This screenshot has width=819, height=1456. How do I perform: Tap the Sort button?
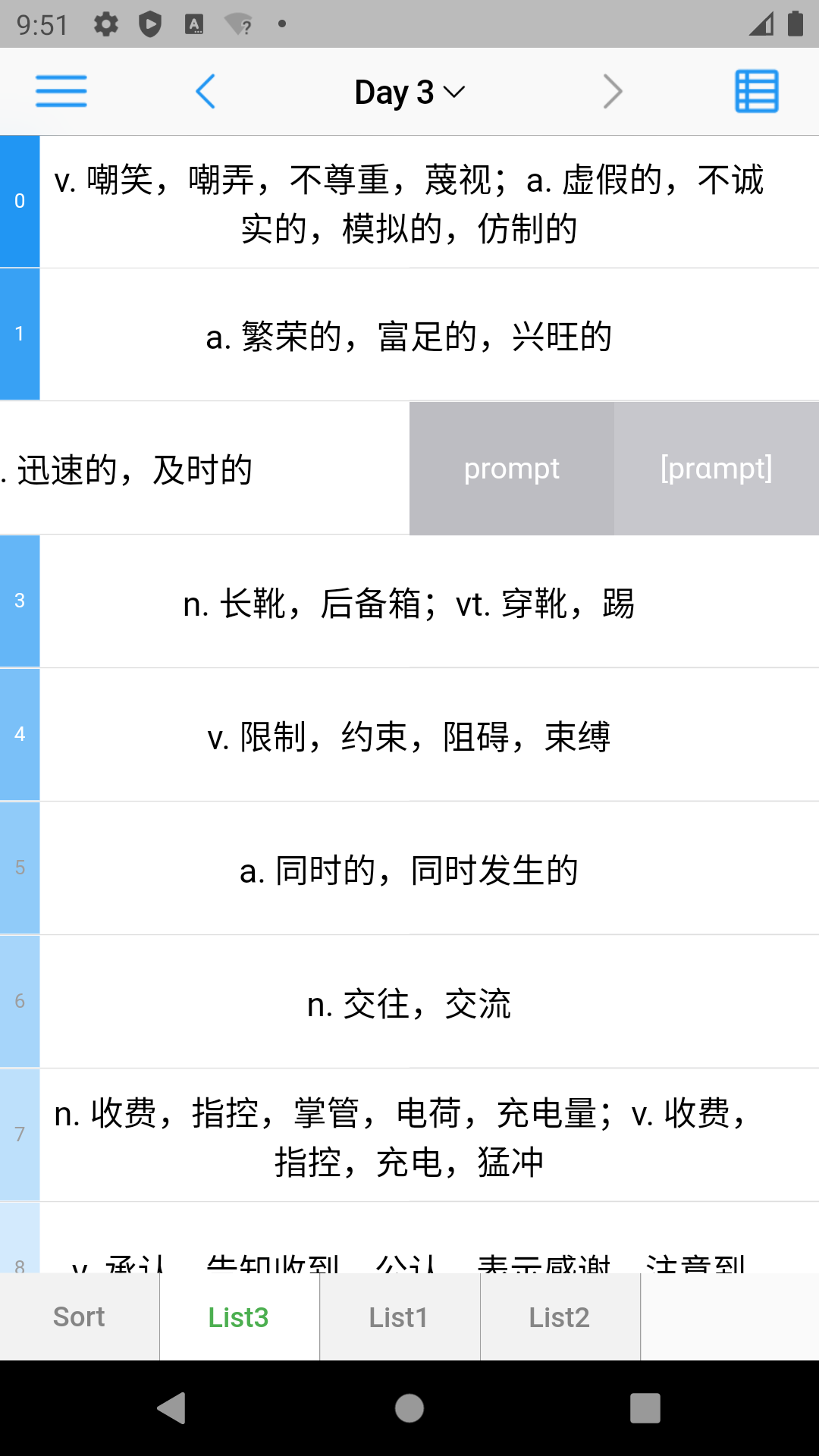click(x=79, y=1317)
